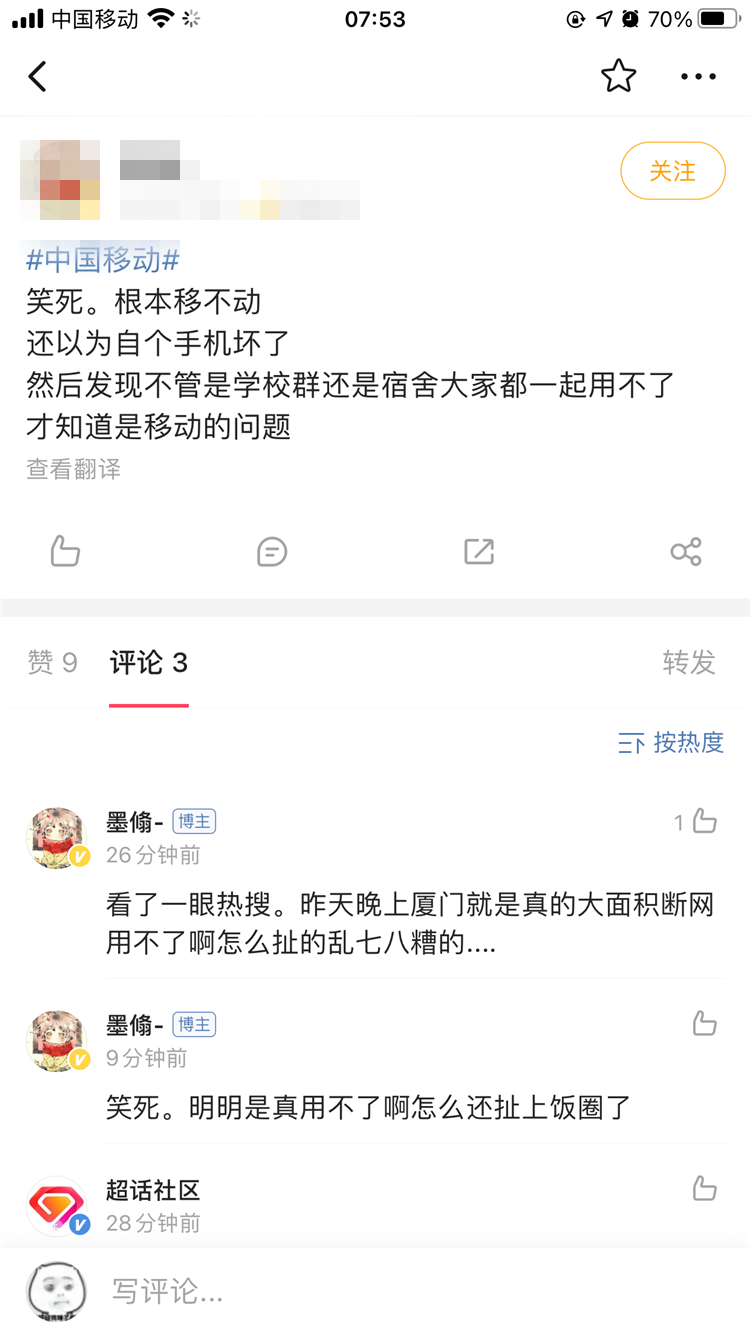Like 墨脩-'s comment from 9分钟前
The image size is (751, 1335).
coord(704,1023)
